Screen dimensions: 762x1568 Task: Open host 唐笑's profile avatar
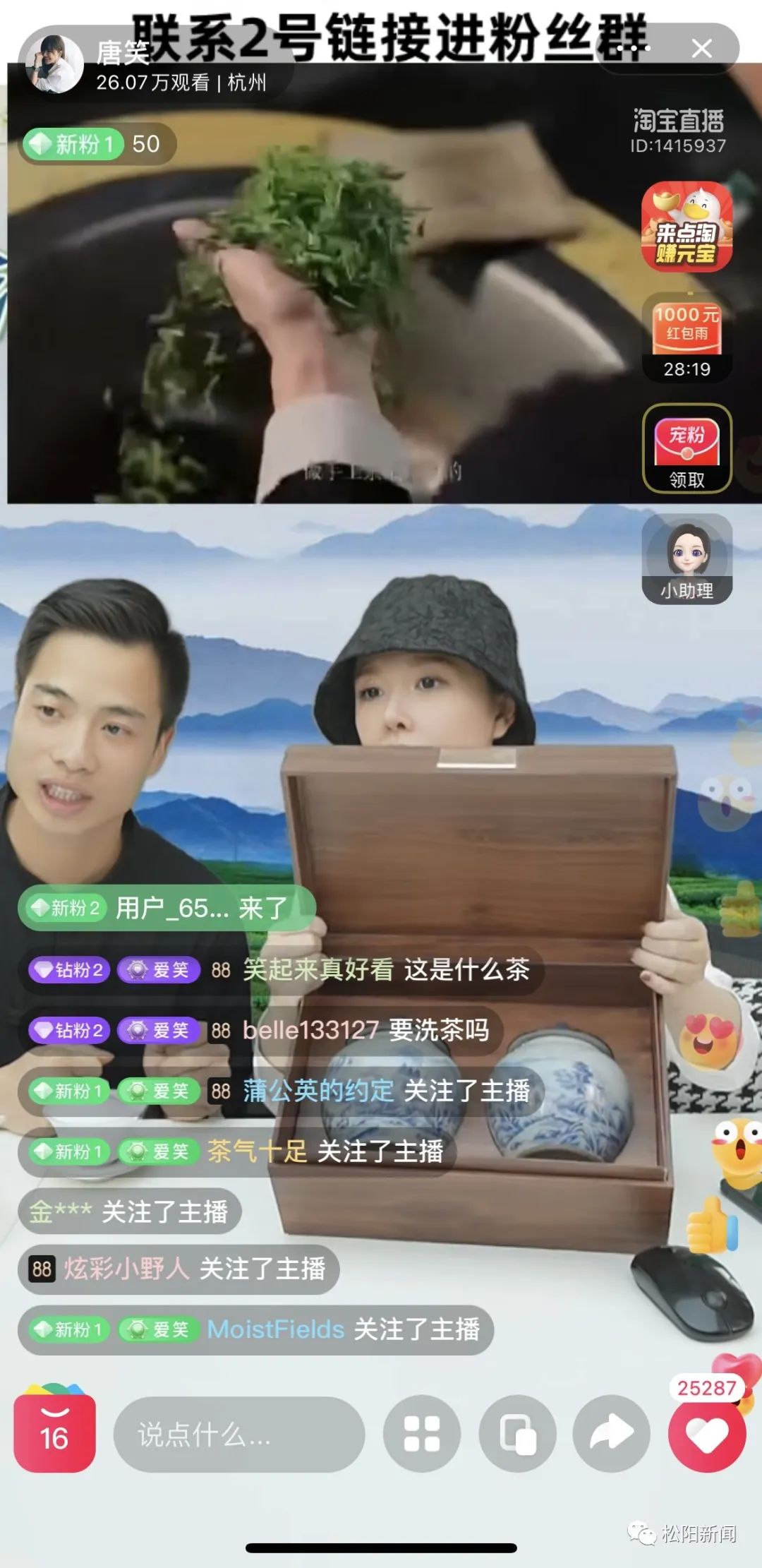pyautogui.click(x=55, y=64)
